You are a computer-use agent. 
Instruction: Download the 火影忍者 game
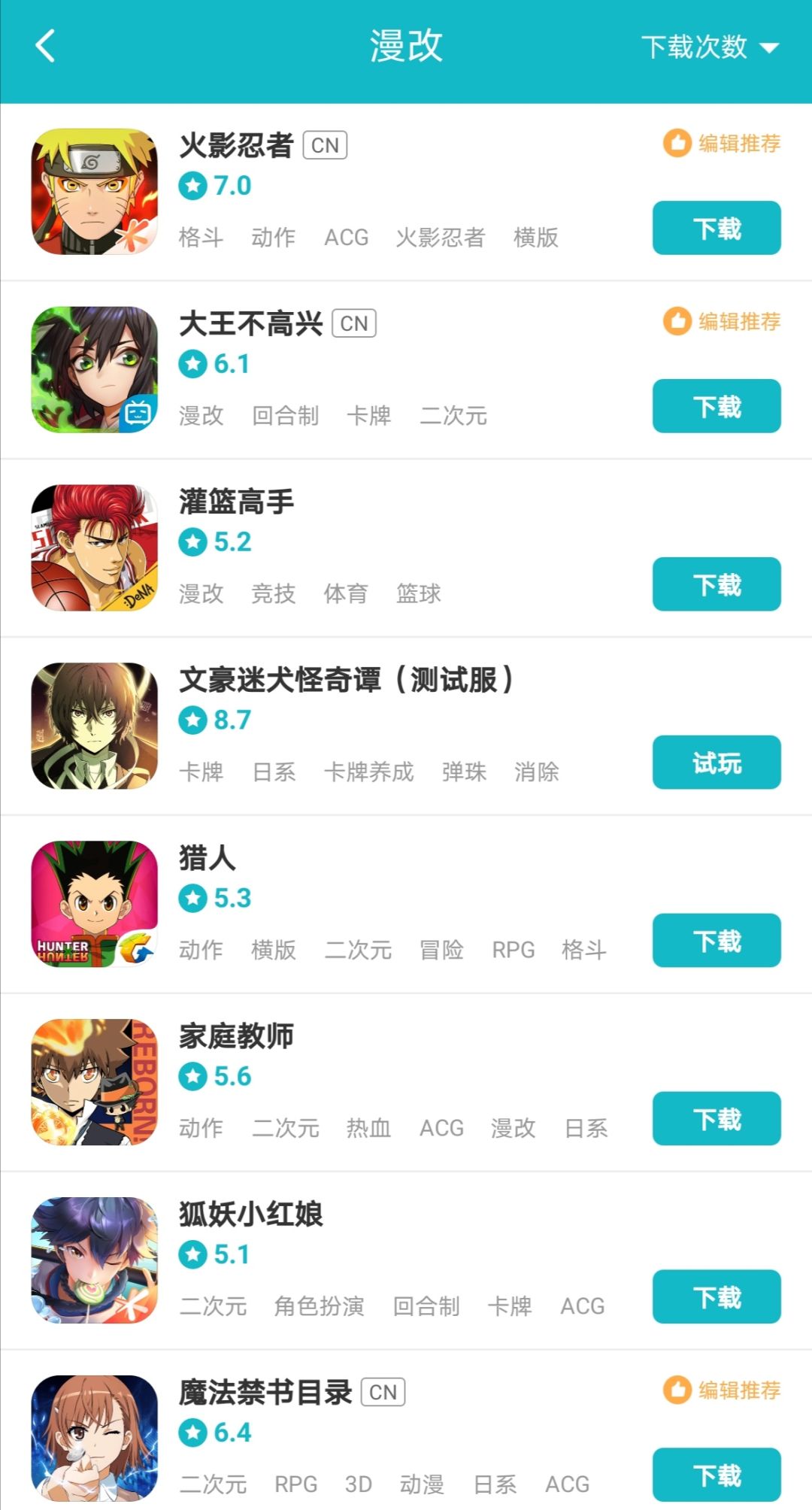tap(716, 228)
